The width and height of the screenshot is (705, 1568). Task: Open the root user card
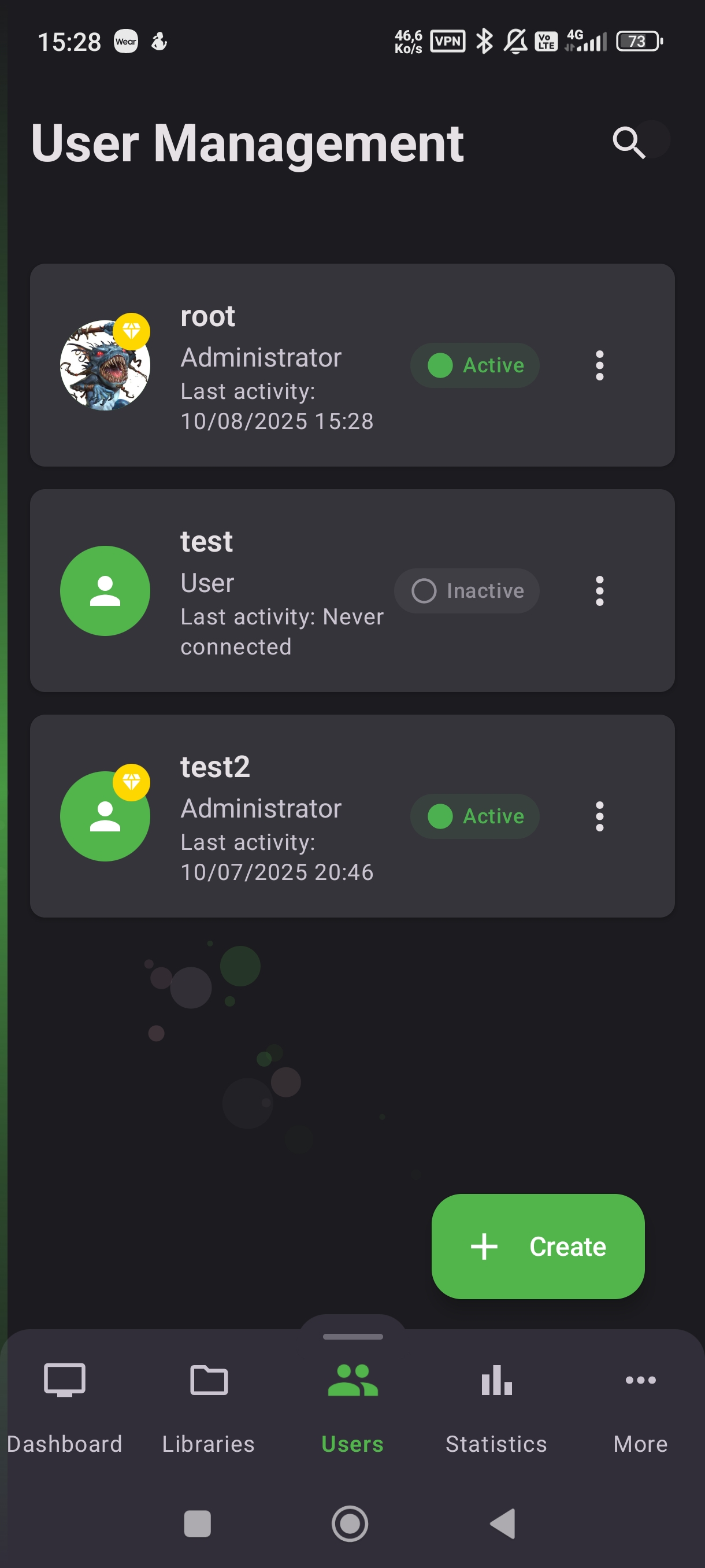pos(274,329)
